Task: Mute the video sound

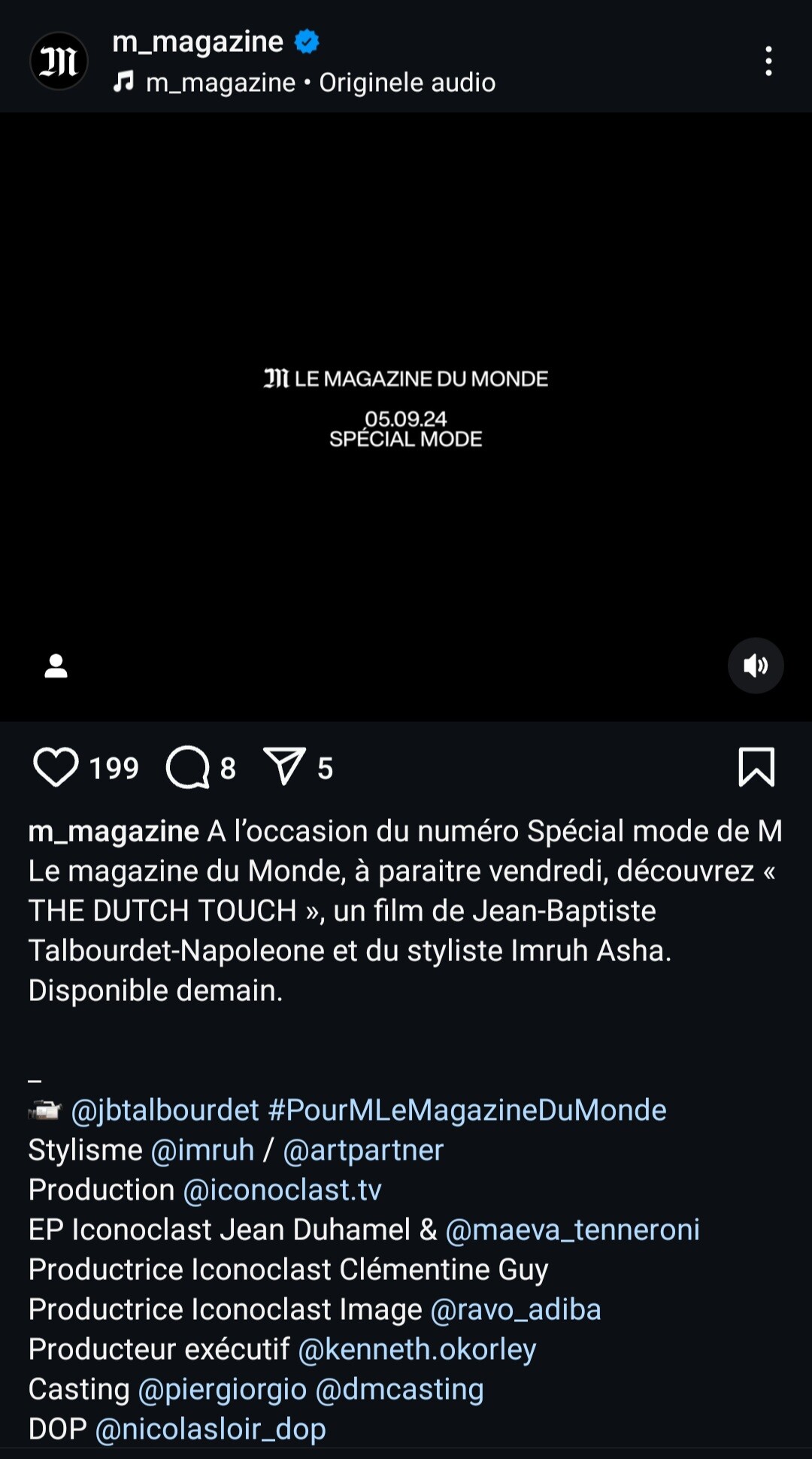Action: pyautogui.click(x=756, y=666)
